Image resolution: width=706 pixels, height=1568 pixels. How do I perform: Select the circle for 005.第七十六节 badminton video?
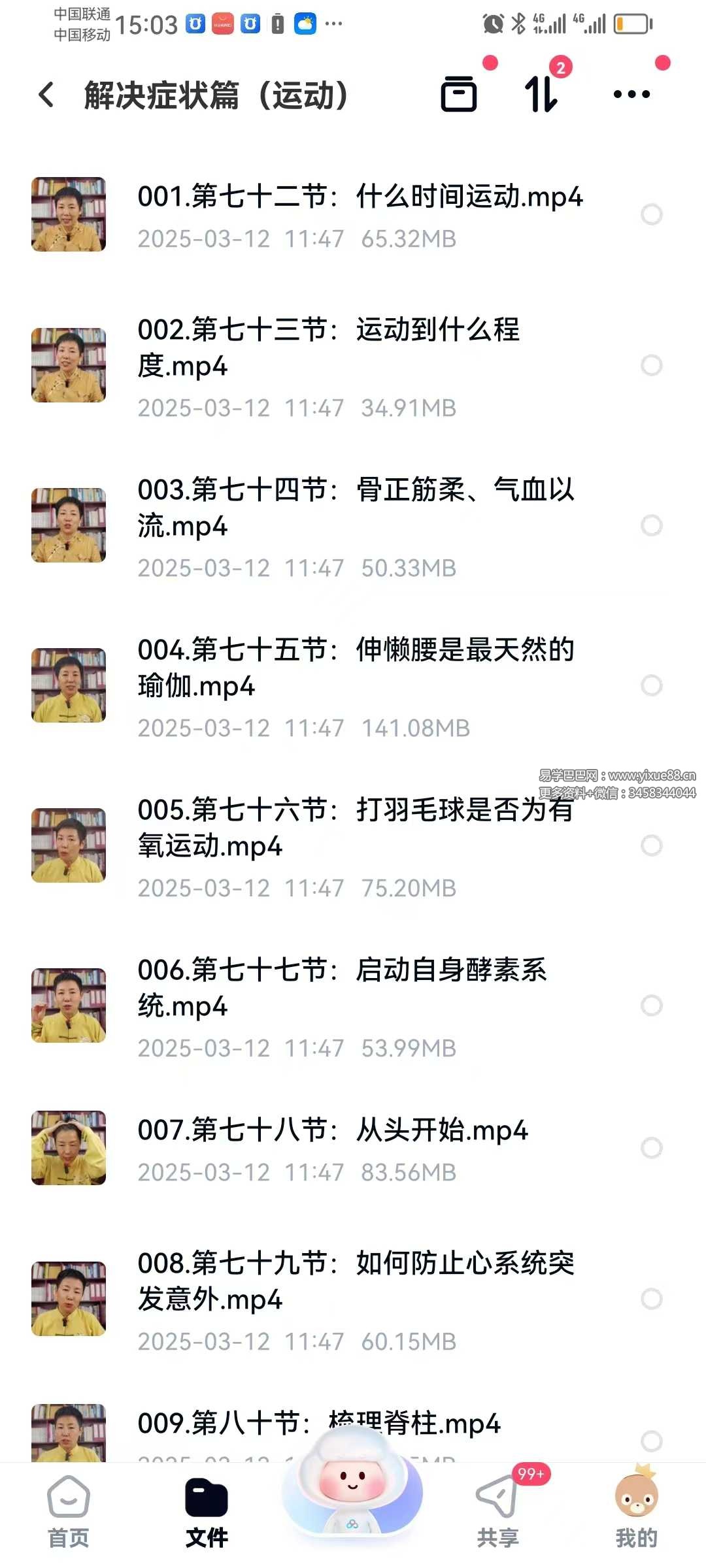pos(651,845)
